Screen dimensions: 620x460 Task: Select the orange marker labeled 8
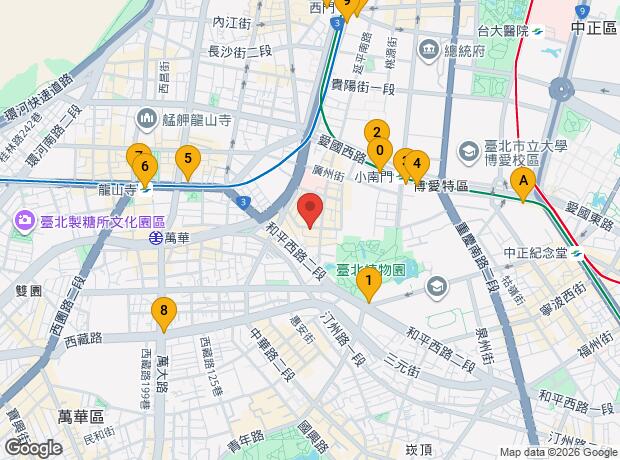pyautogui.click(x=164, y=312)
